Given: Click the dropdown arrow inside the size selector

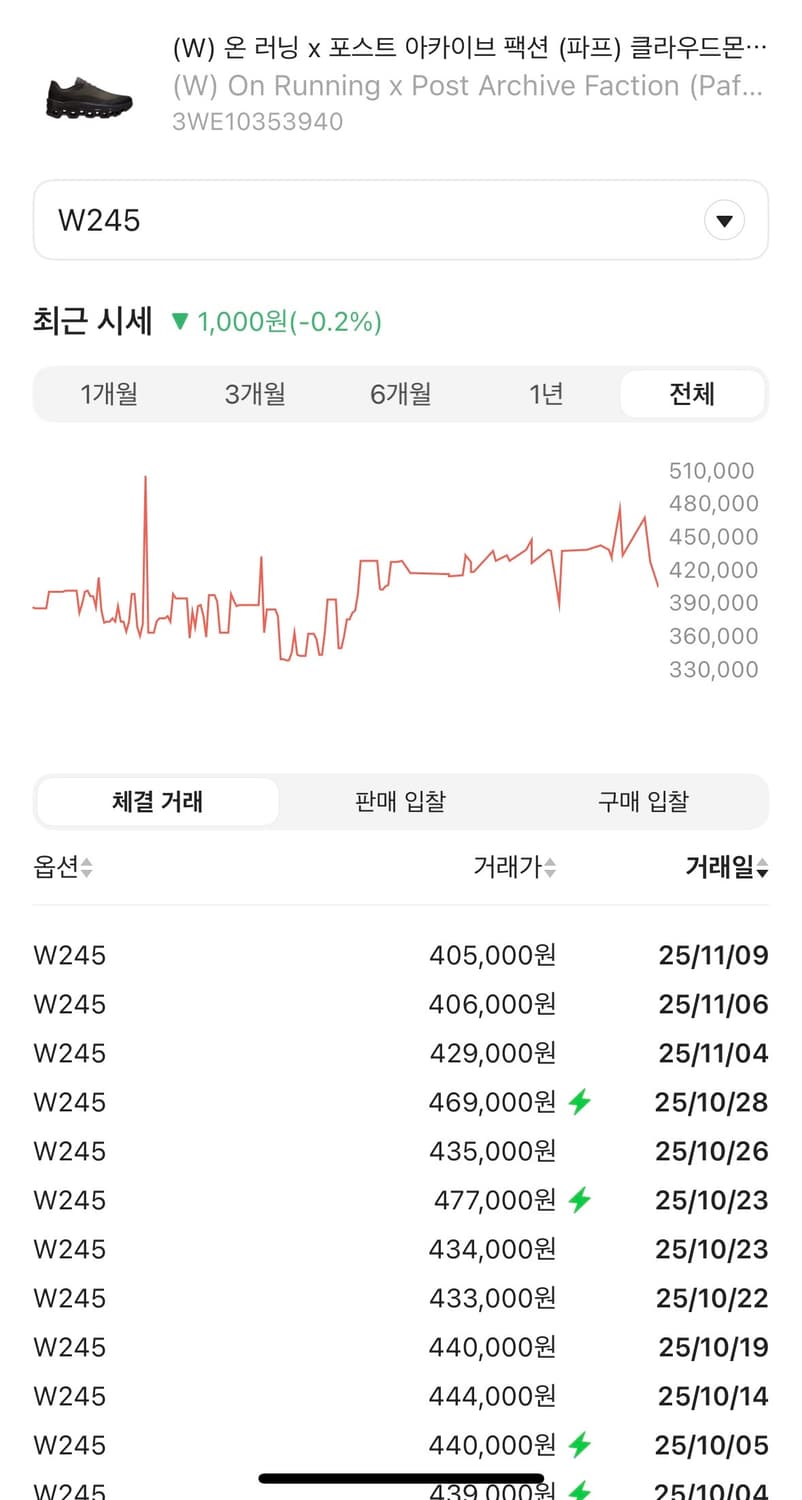Looking at the screenshot, I should [724, 220].
